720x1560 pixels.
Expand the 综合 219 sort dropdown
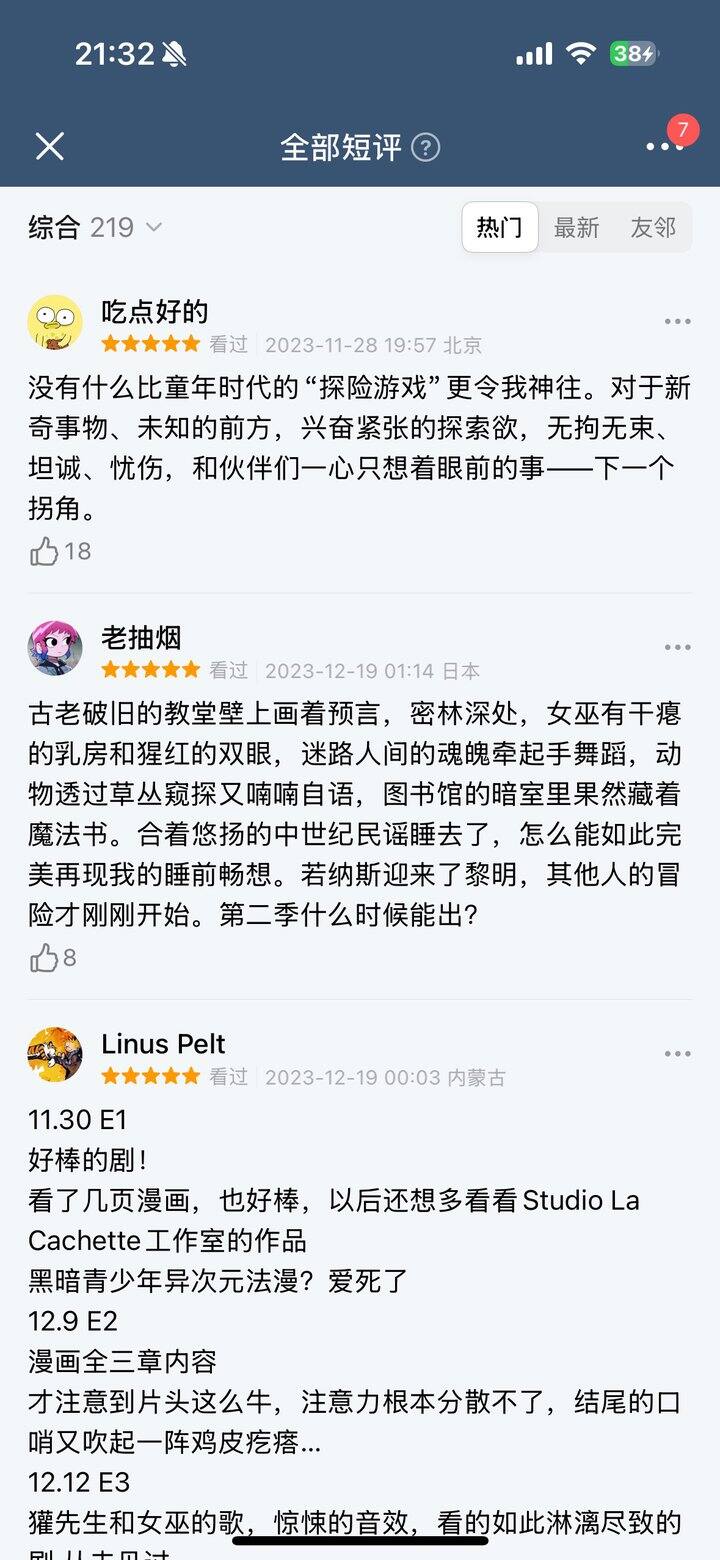click(95, 227)
